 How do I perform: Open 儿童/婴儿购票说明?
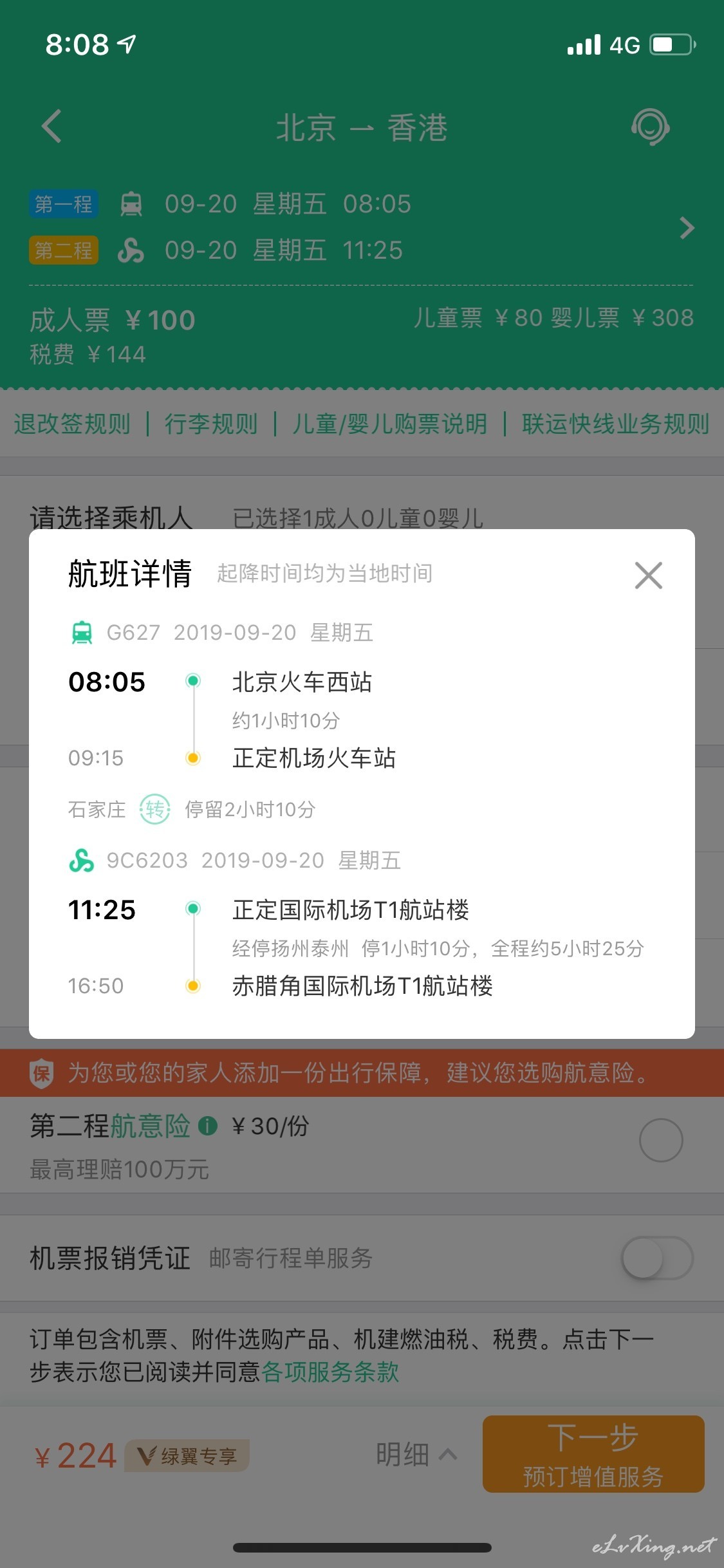[389, 424]
